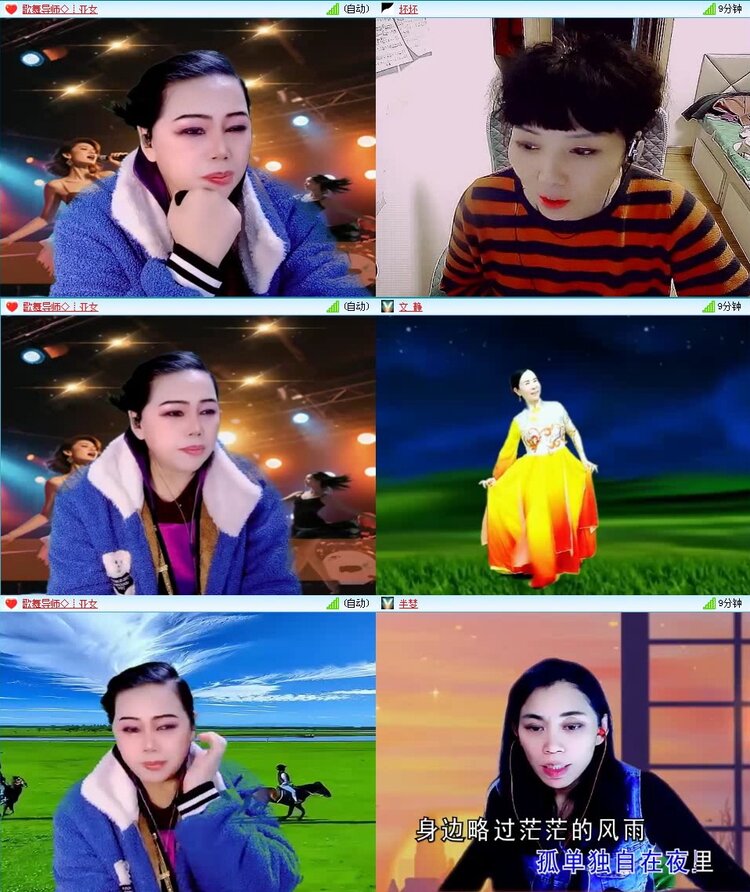Screen dimensions: 750x892
Task: Click the yellow avatar icon beside 文_赖
Action: (x=388, y=305)
